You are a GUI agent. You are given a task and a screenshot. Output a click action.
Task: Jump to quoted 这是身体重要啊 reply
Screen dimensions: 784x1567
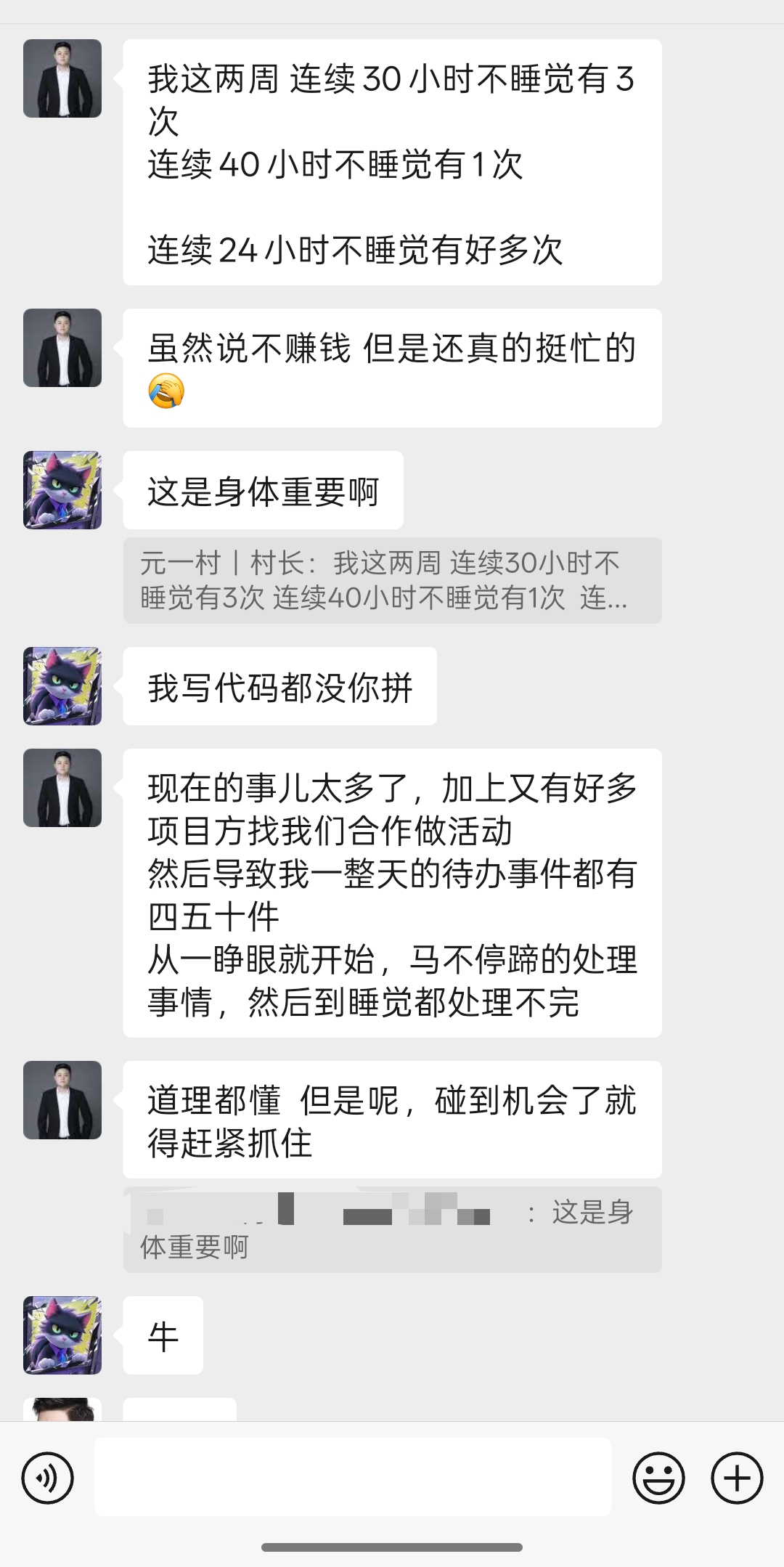[x=392, y=1229]
